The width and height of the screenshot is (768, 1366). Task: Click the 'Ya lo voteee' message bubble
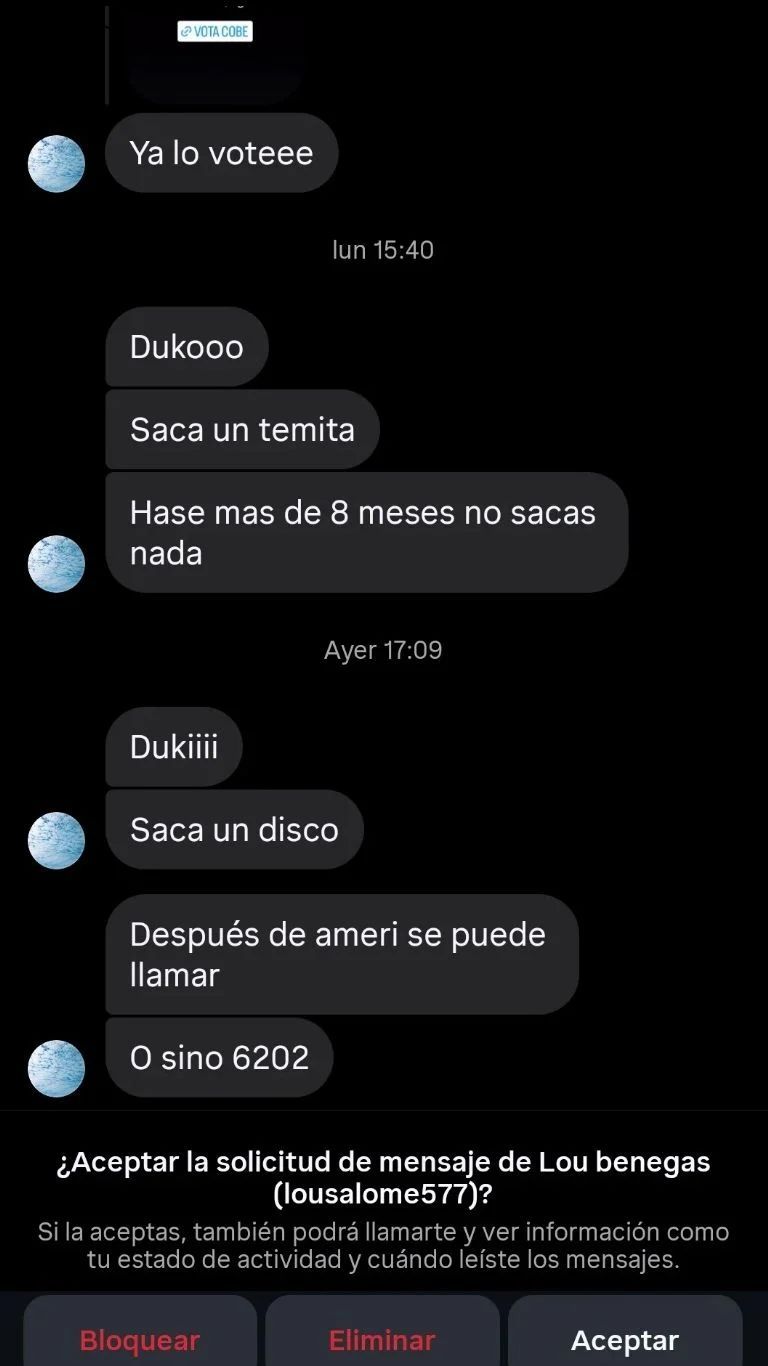[x=221, y=153]
